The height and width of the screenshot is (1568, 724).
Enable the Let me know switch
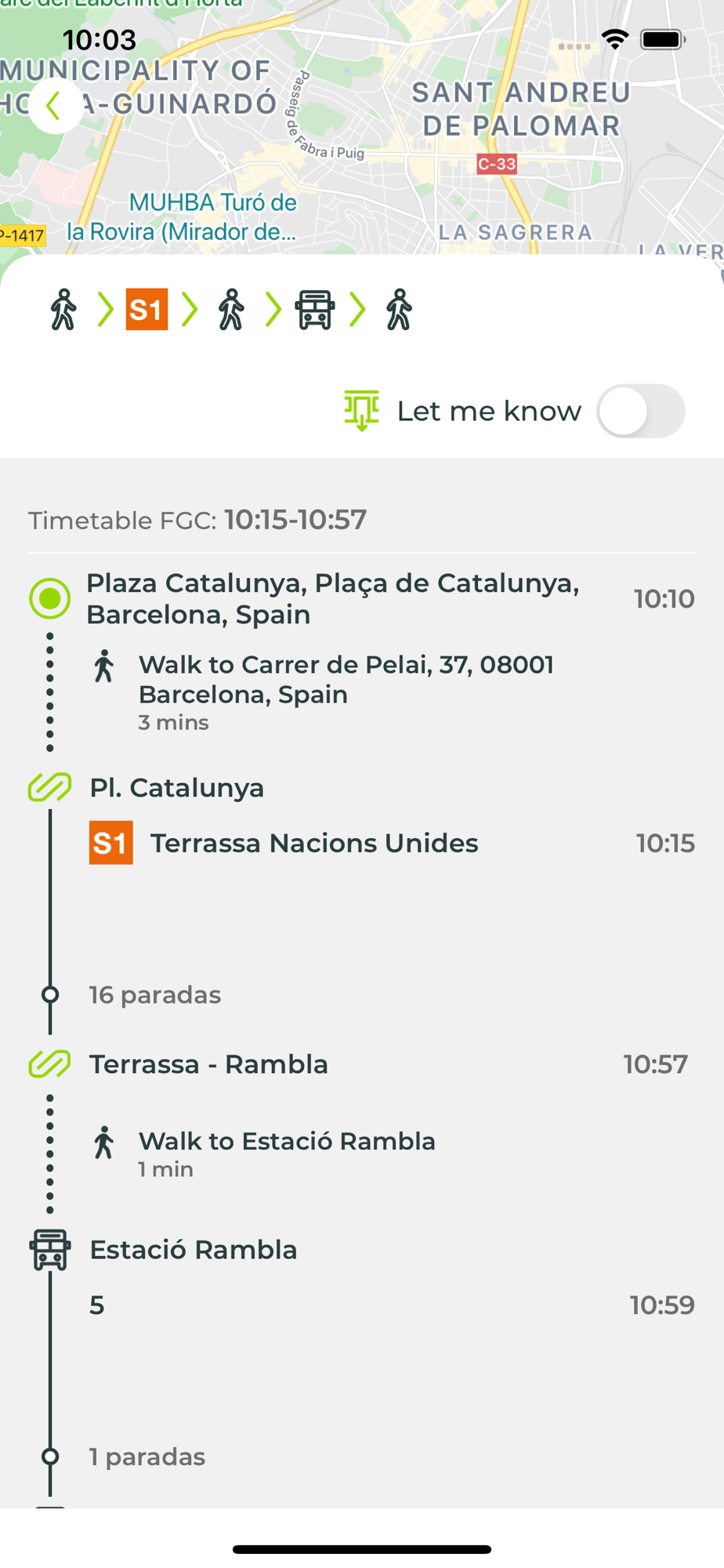coord(640,411)
